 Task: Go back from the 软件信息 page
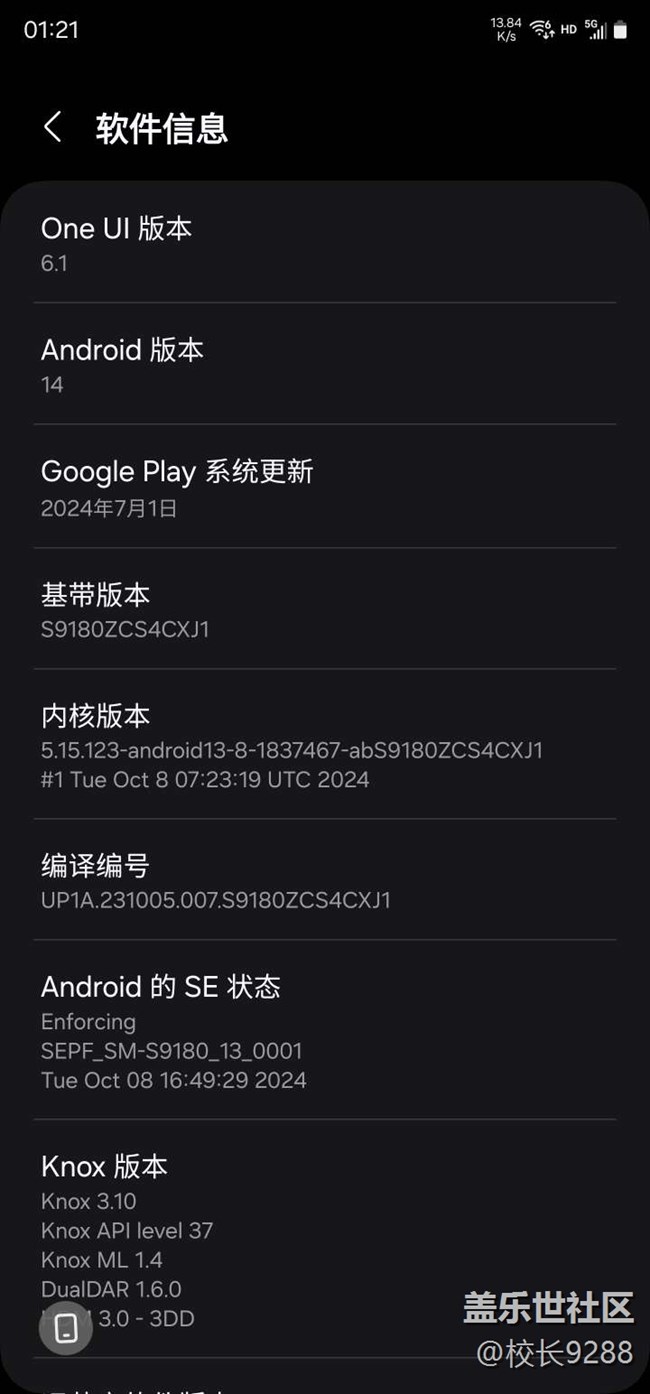53,128
